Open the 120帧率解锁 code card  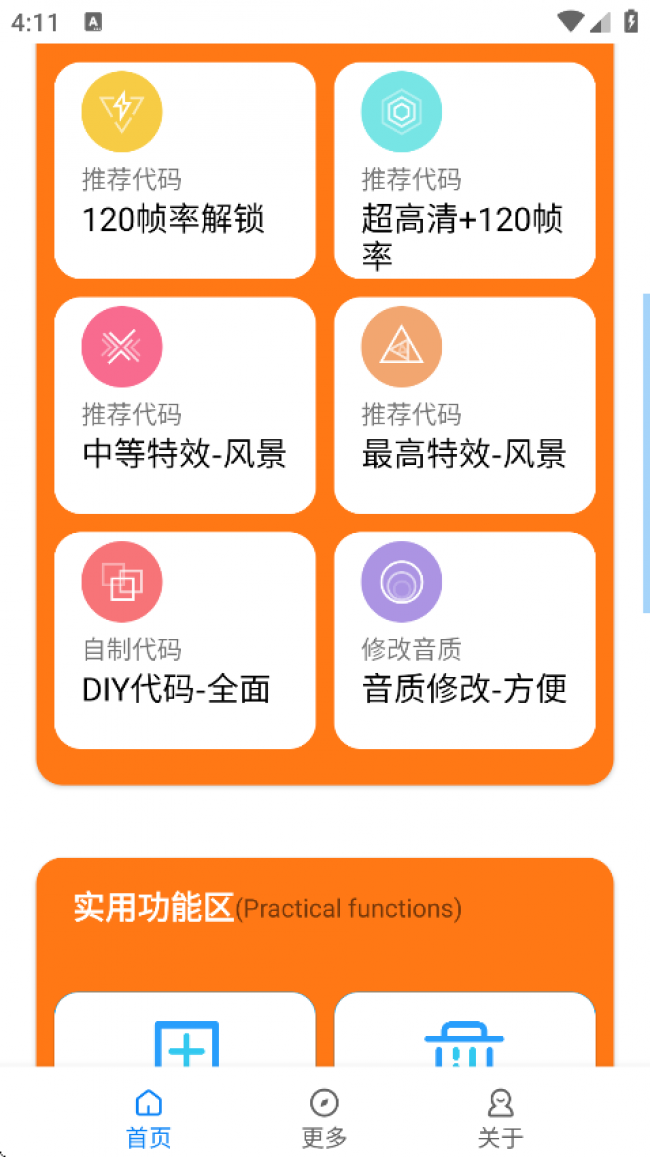pyautogui.click(x=185, y=171)
